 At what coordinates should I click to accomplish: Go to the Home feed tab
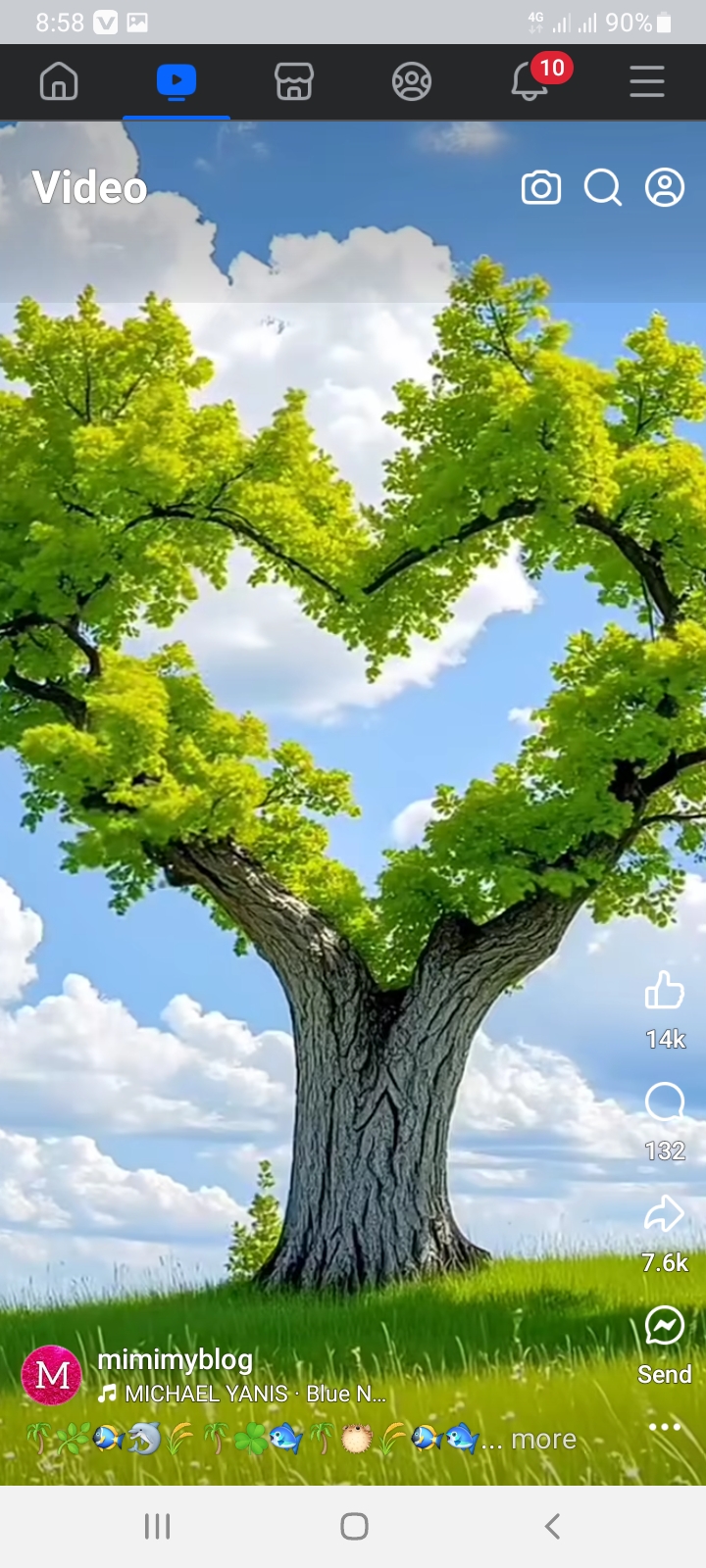coord(59,81)
